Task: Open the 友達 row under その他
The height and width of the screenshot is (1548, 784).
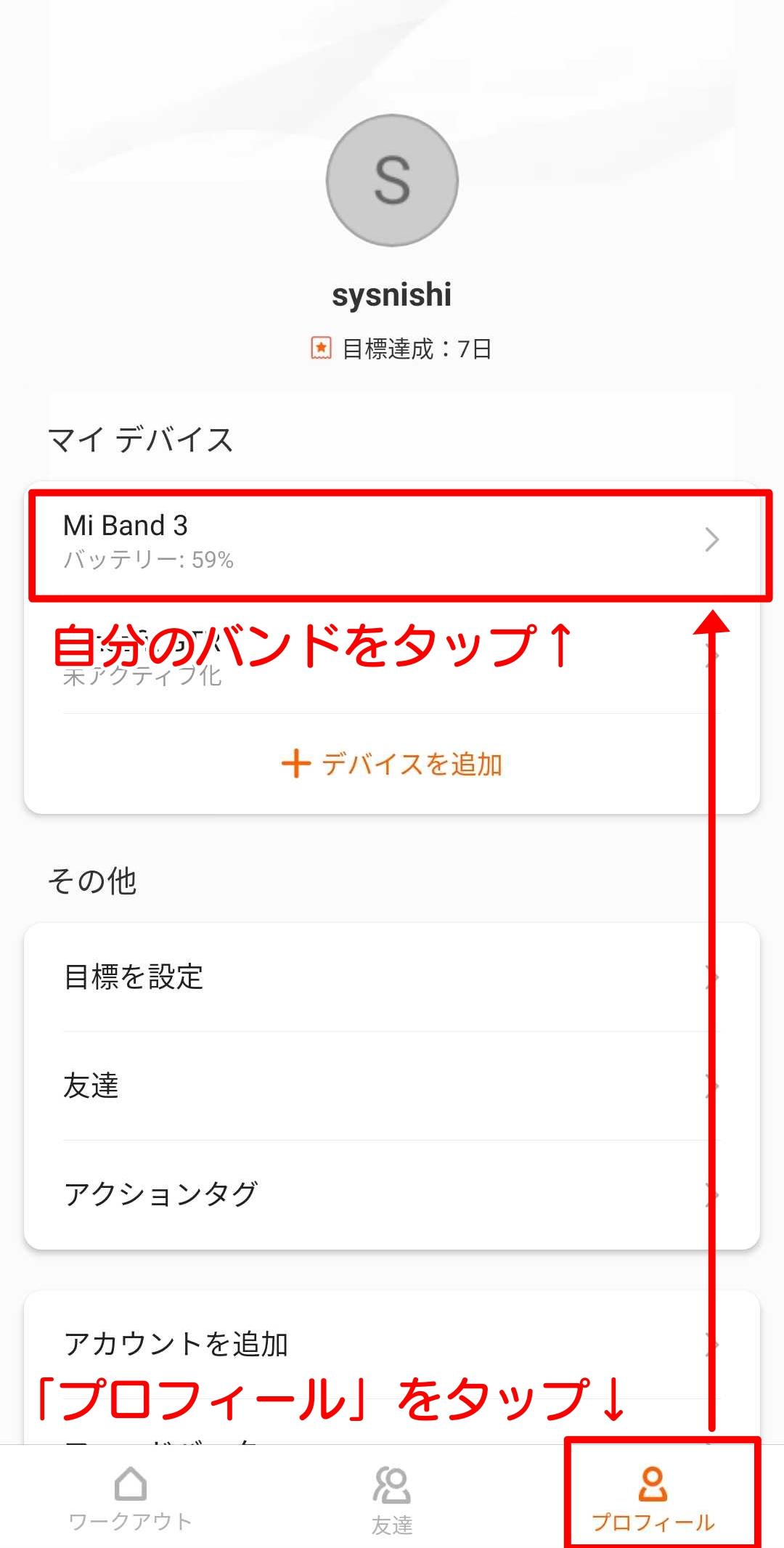Action: click(392, 1086)
